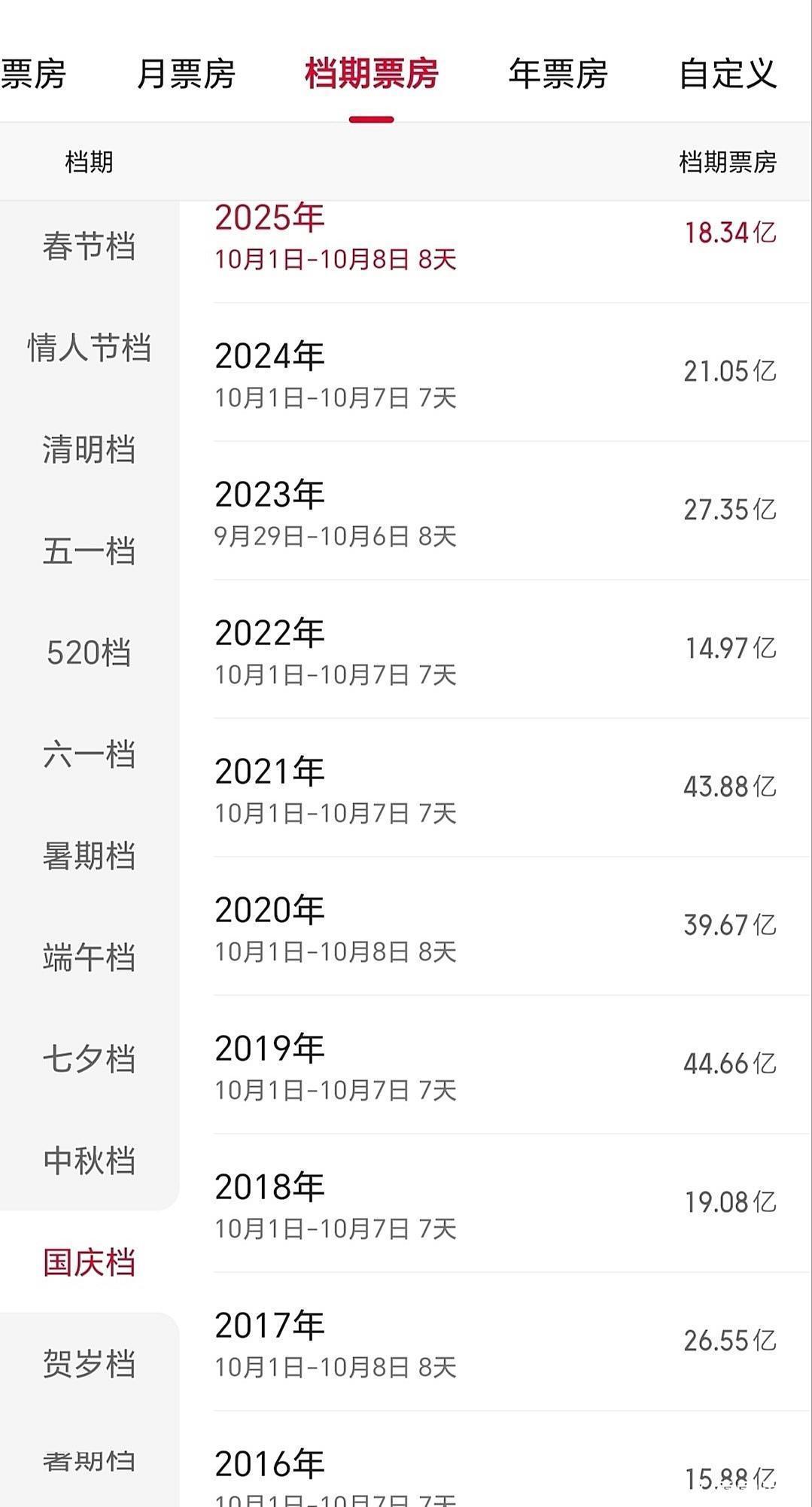Switch to the 月票房 tab

186,74
